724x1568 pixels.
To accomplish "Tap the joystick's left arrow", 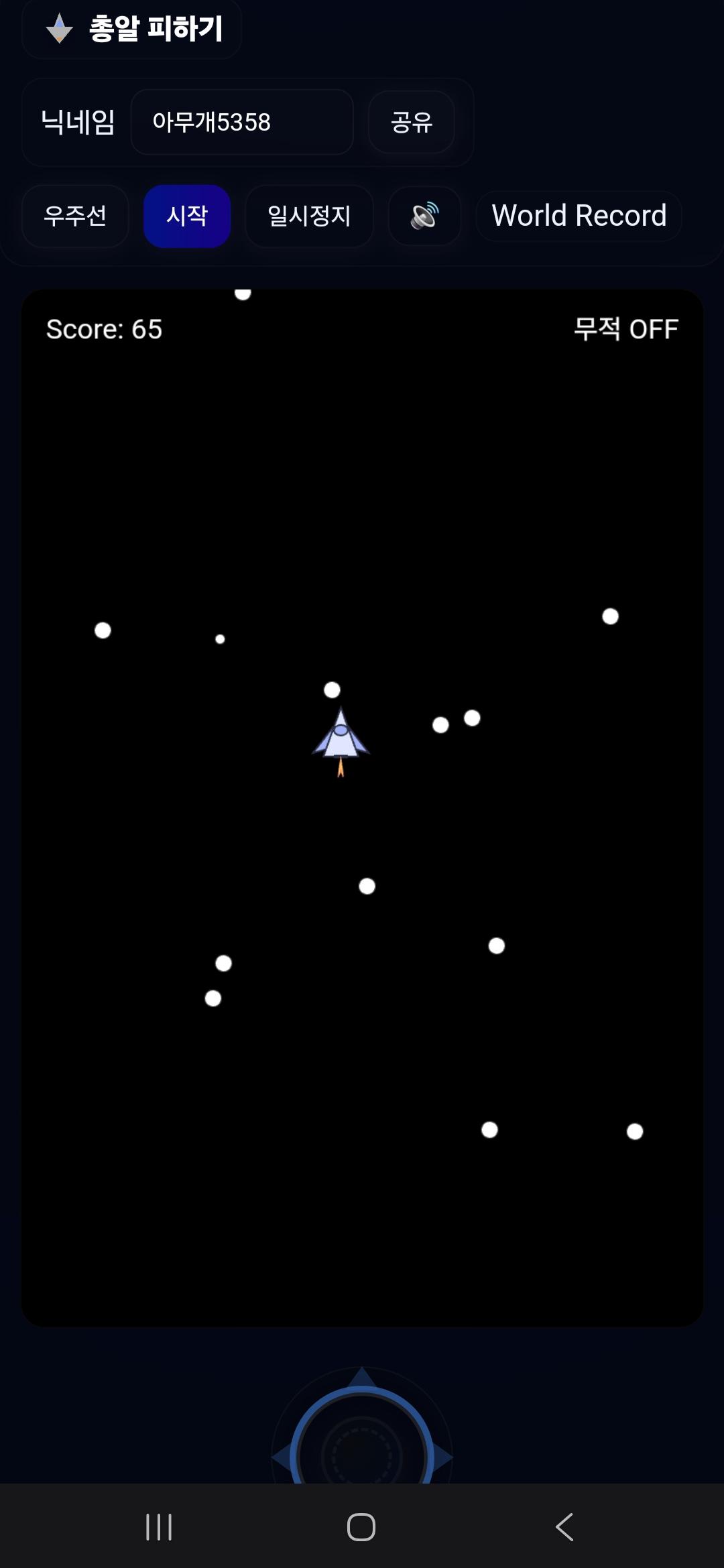I will click(x=280, y=1457).
